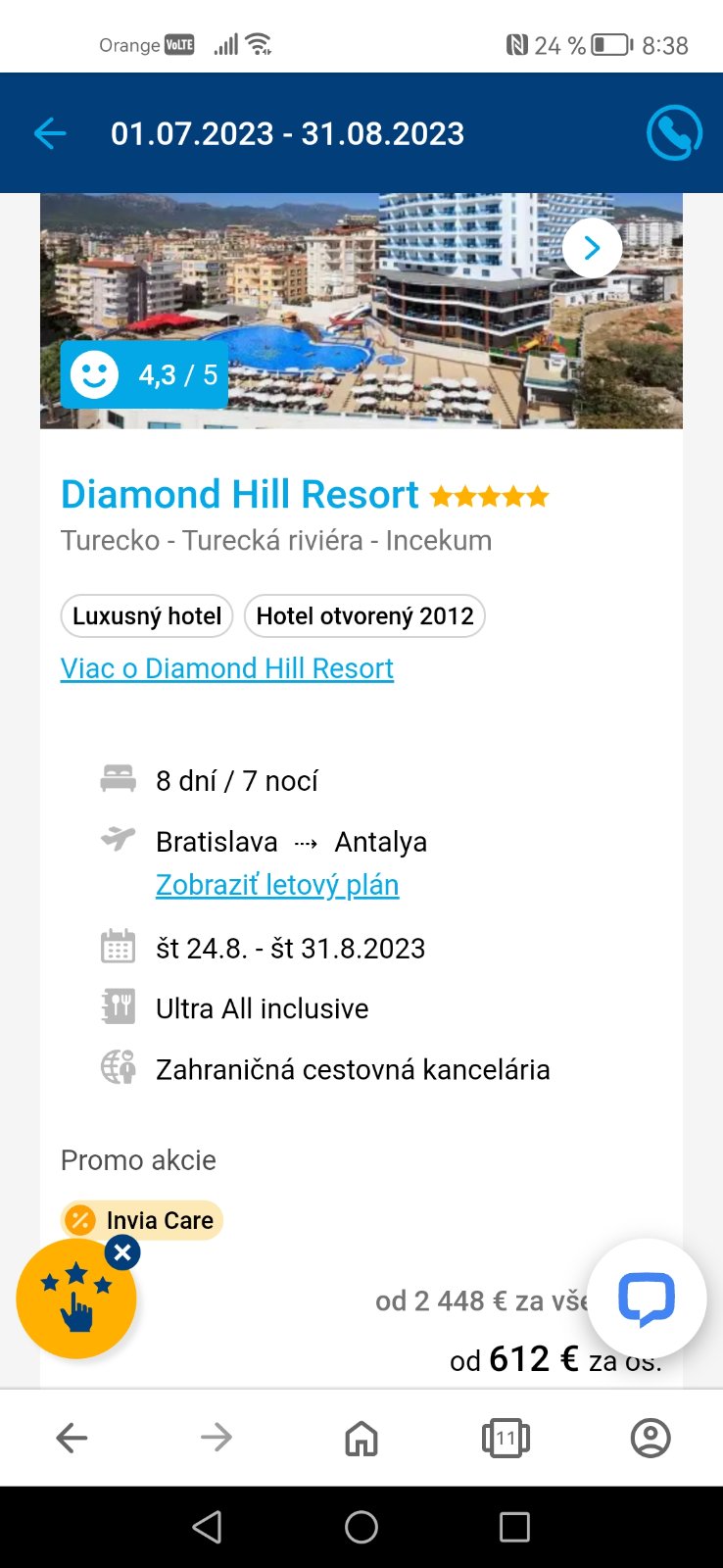This screenshot has width=723, height=1568.
Task: Open the browser tabs switcher
Action: (506, 1438)
